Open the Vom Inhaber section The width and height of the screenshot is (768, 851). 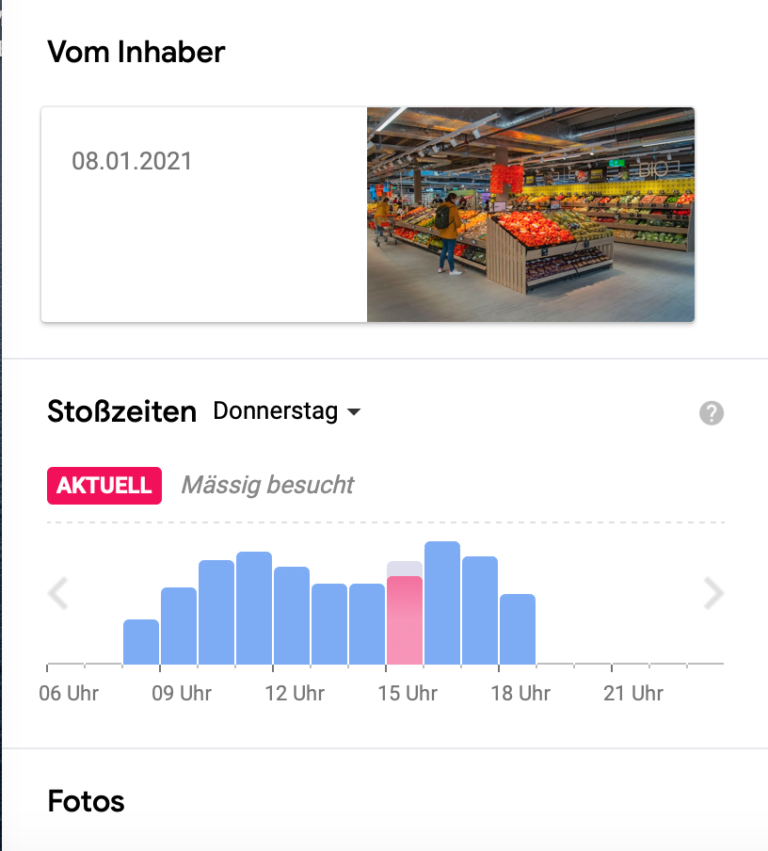(135, 52)
